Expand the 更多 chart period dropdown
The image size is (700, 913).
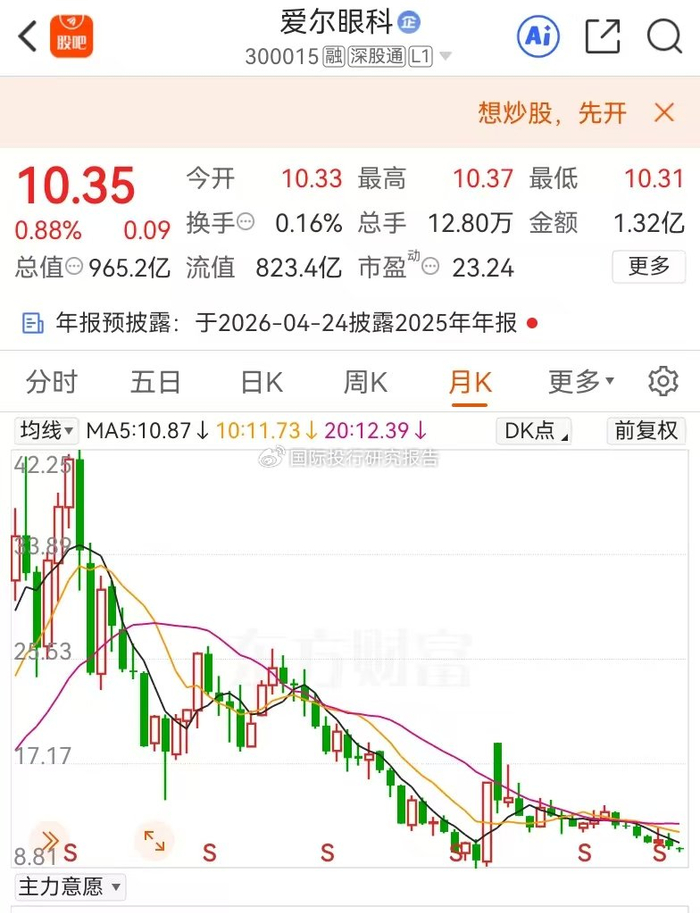click(x=581, y=382)
